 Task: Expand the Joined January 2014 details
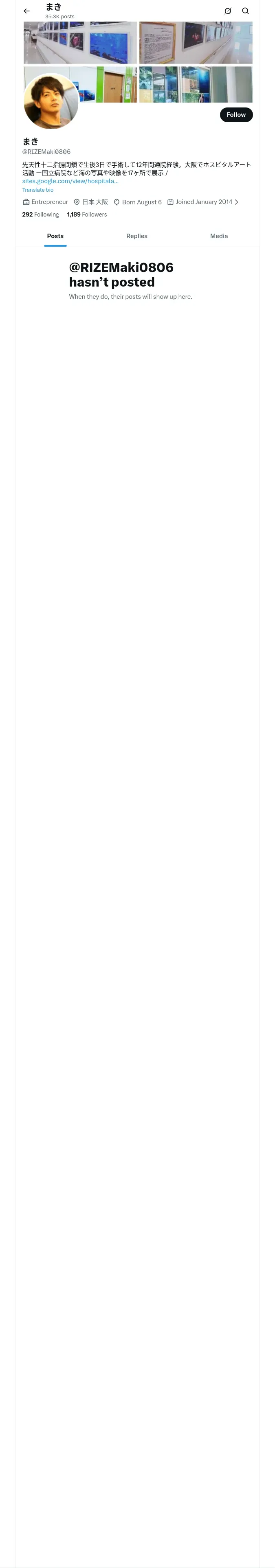click(203, 202)
